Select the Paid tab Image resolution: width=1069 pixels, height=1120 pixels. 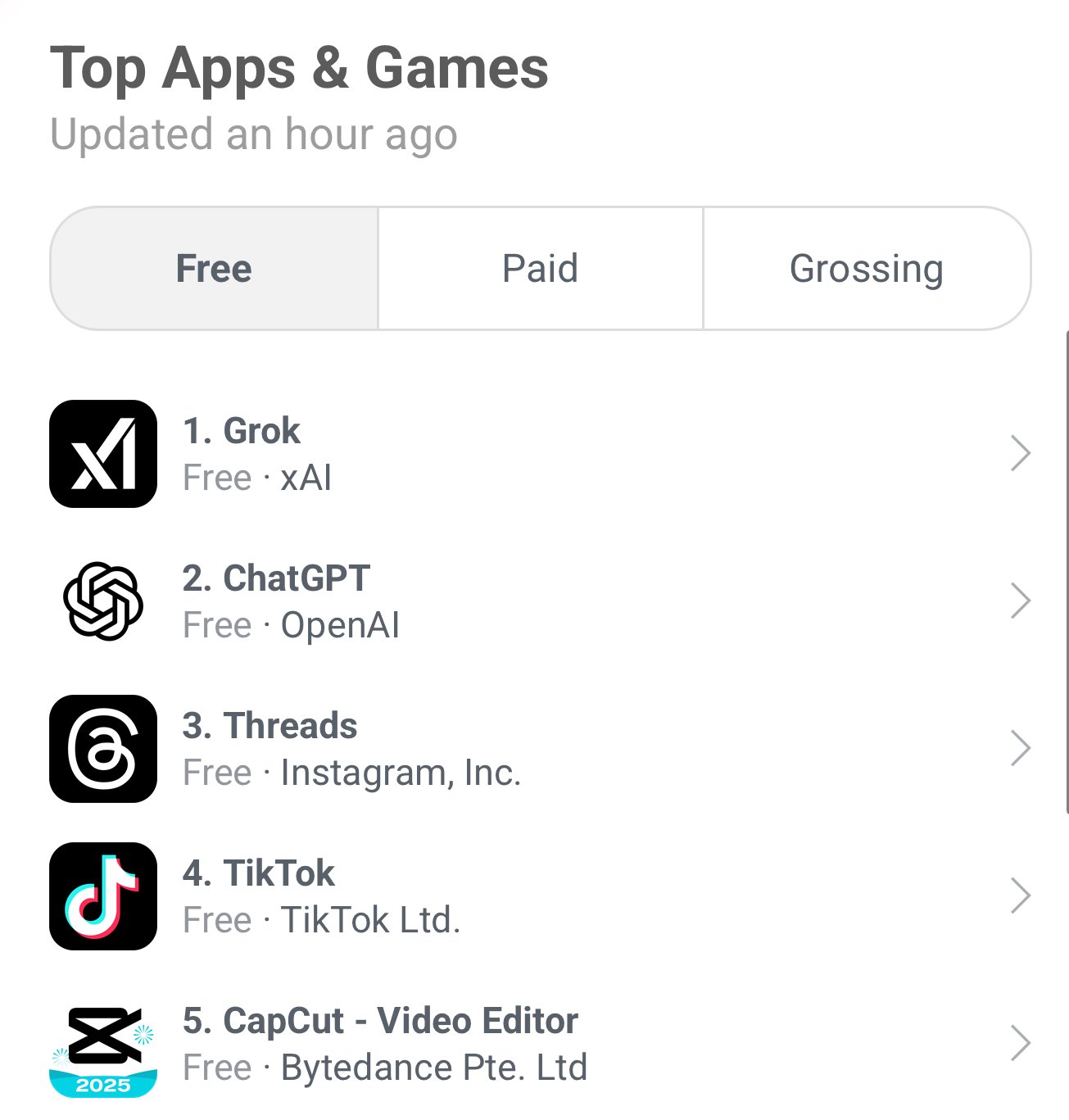pos(540,269)
